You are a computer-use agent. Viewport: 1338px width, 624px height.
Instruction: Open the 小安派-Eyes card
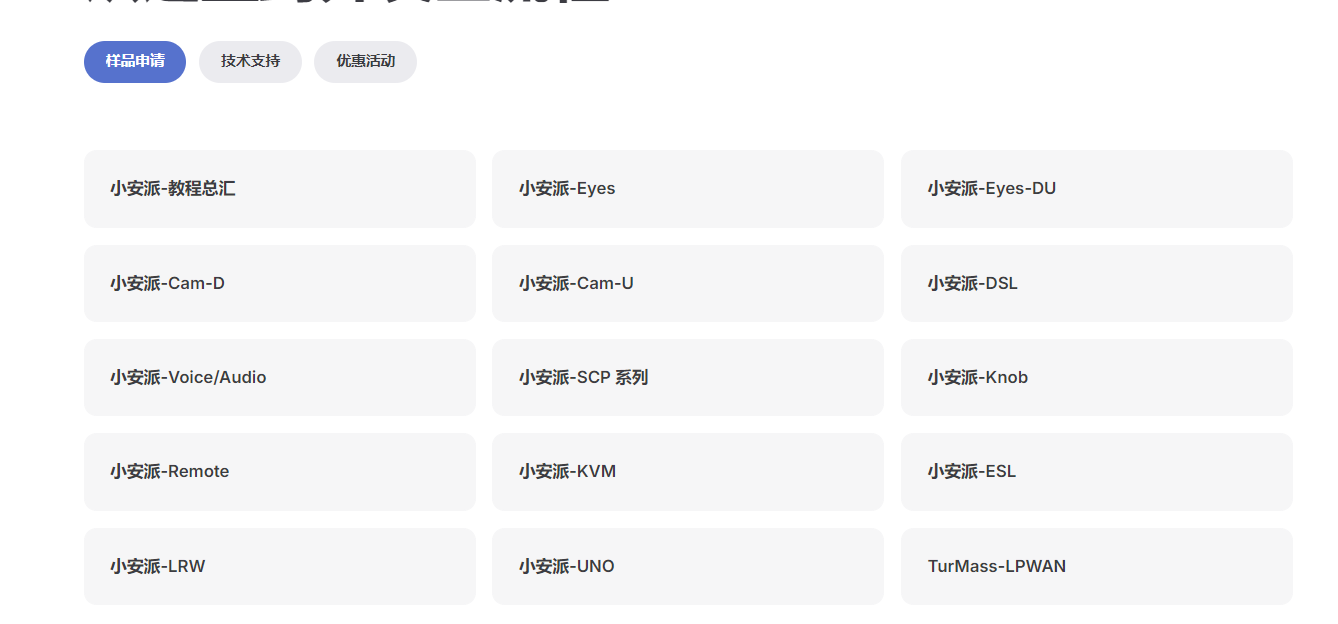[x=687, y=189]
